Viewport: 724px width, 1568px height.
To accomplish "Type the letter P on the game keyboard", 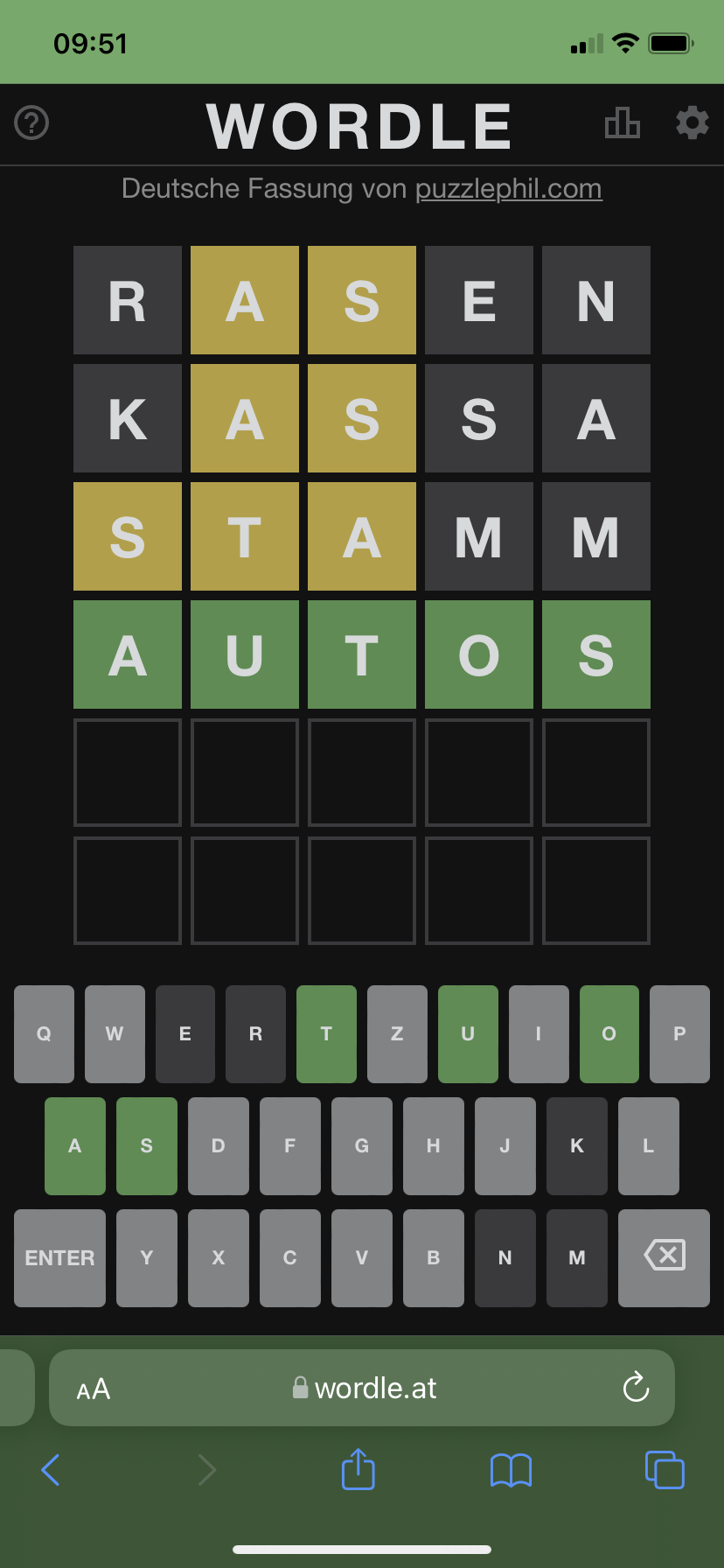I will point(679,1033).
